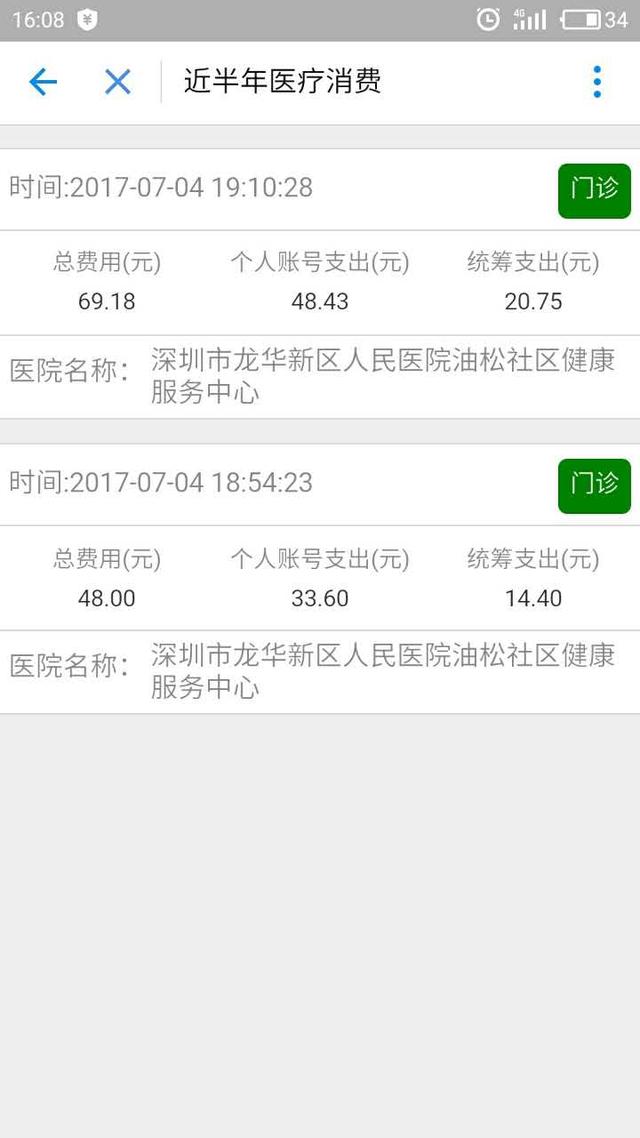640x1138 pixels.
Task: Go back with the arrow icon
Action: (42, 82)
